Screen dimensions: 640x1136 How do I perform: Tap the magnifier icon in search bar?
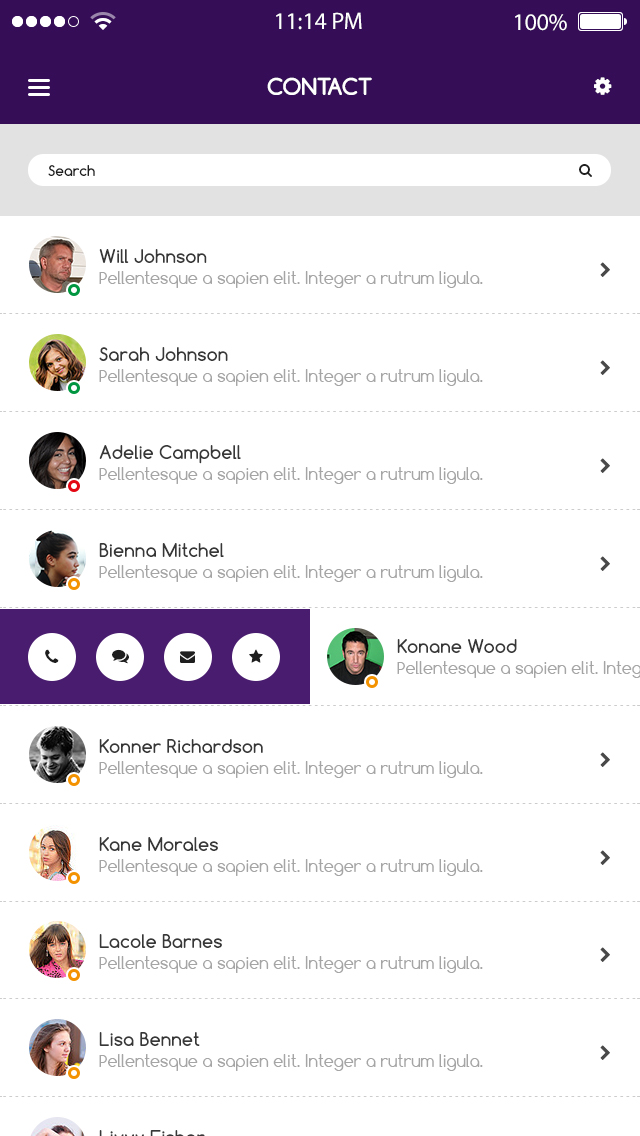[586, 171]
